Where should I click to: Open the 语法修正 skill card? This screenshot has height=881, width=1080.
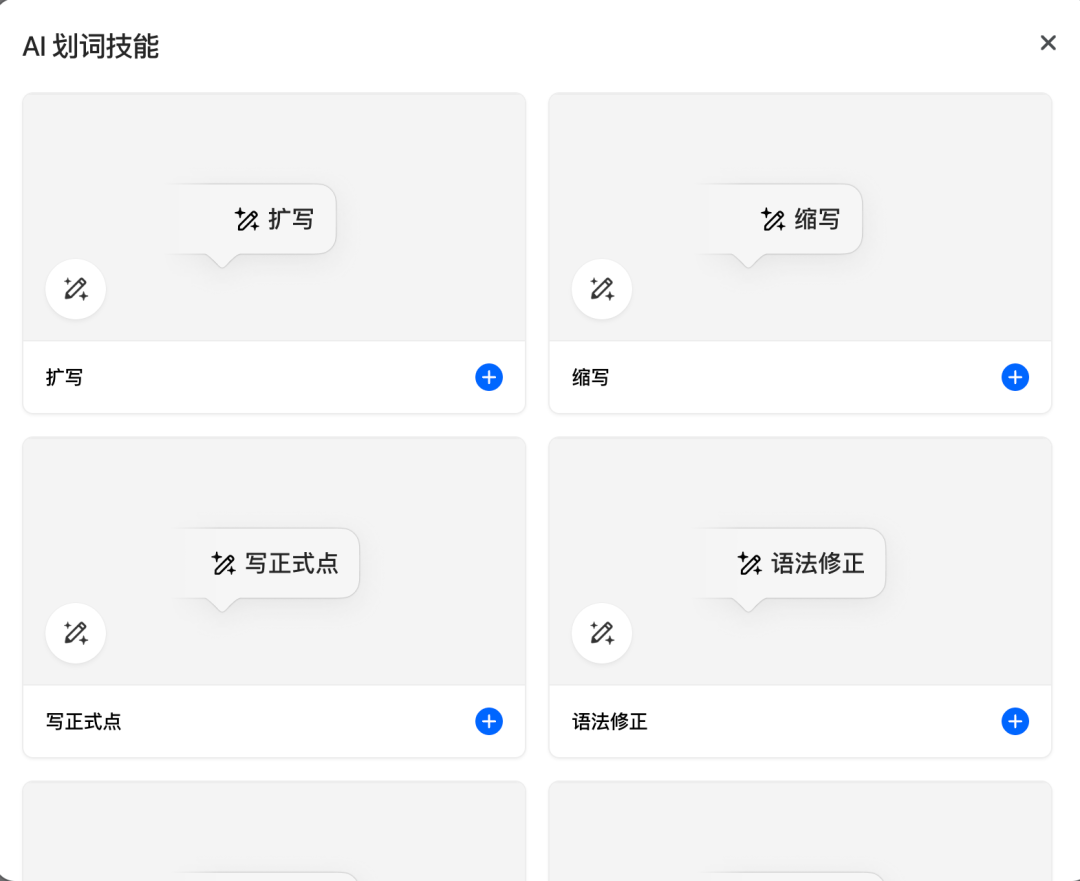(x=799, y=562)
